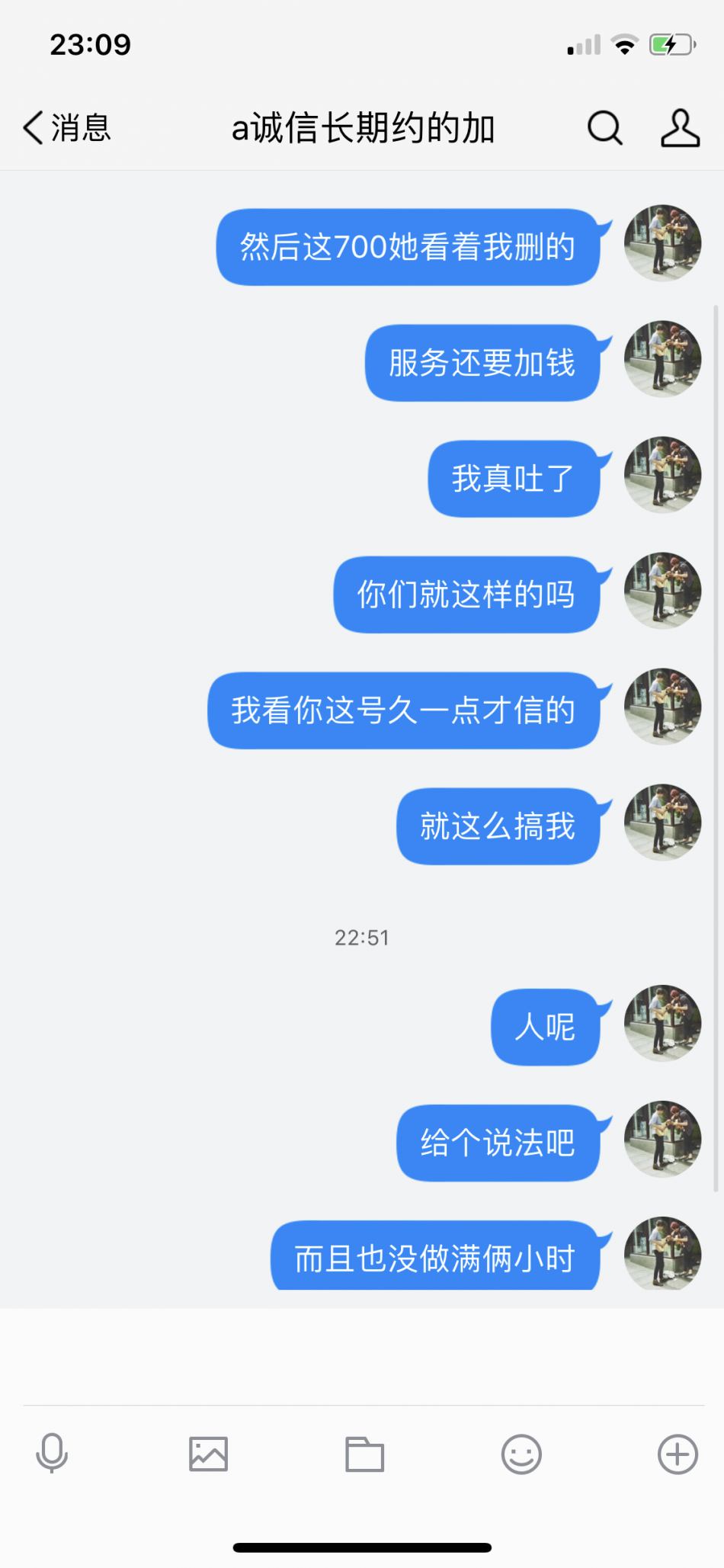Go back to 消息 list
The image size is (724, 1568).
[x=66, y=127]
